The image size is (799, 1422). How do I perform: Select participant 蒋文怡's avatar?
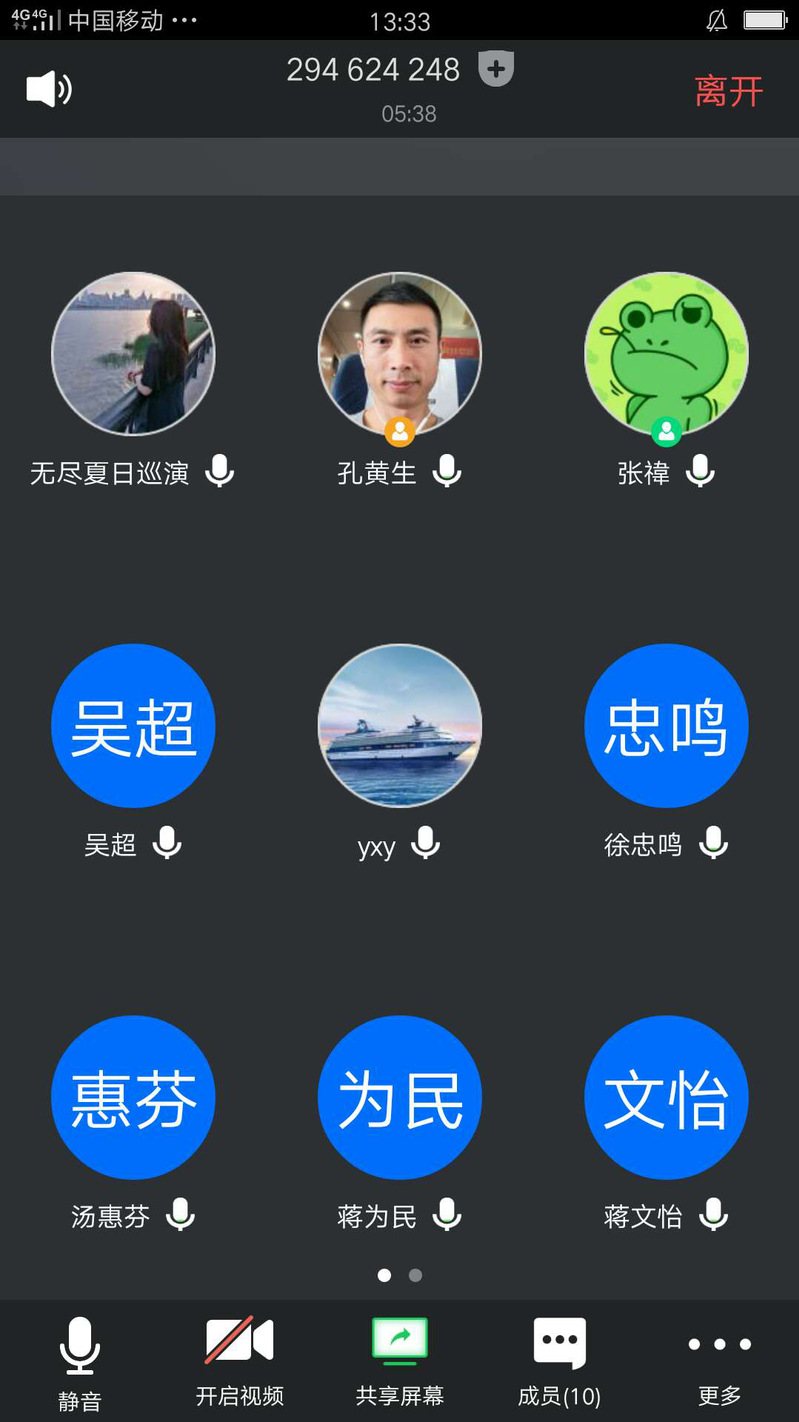pyautogui.click(x=666, y=1098)
